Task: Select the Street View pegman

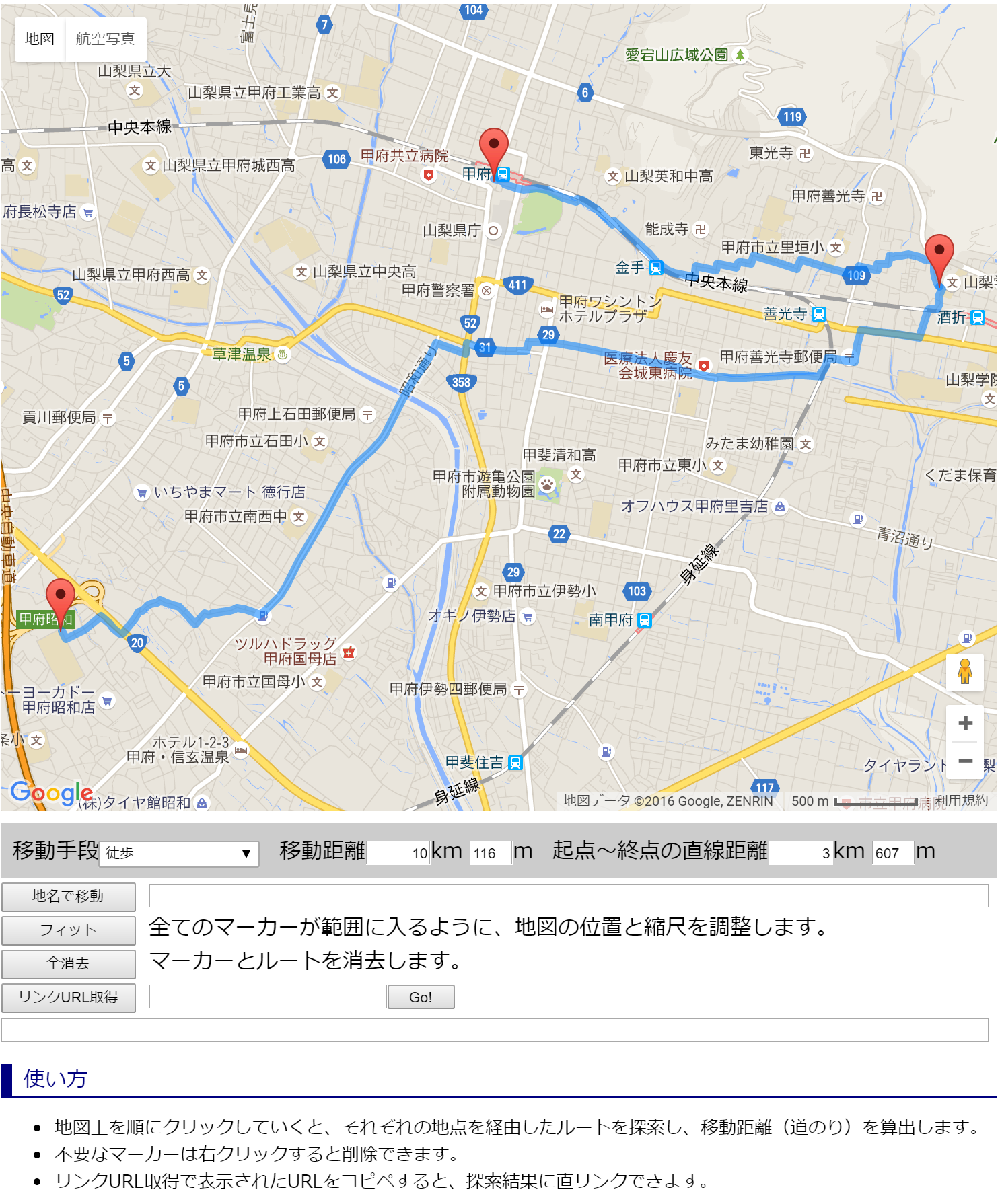Action: point(964,671)
